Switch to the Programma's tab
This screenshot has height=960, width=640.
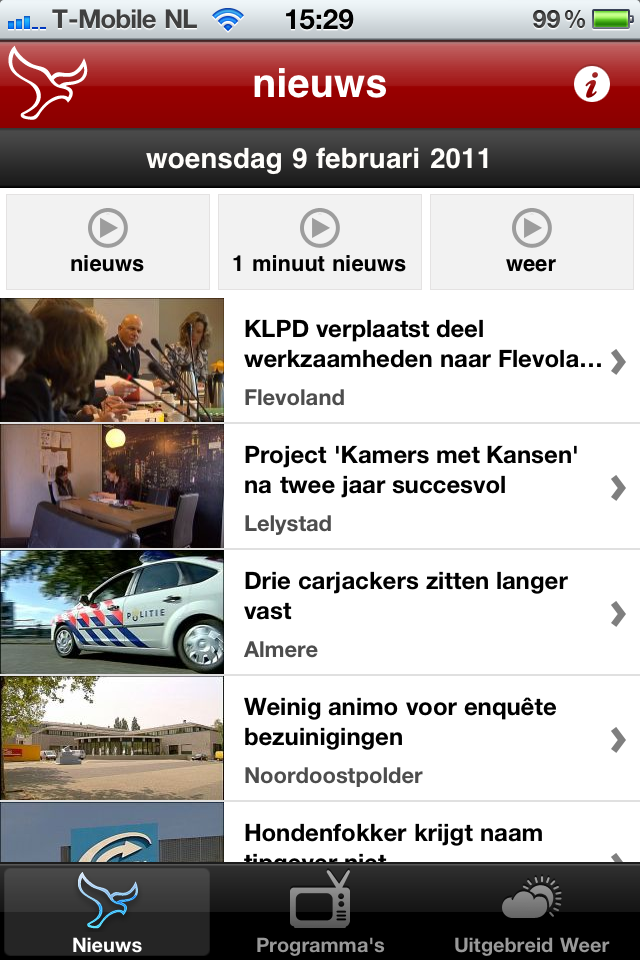320,912
